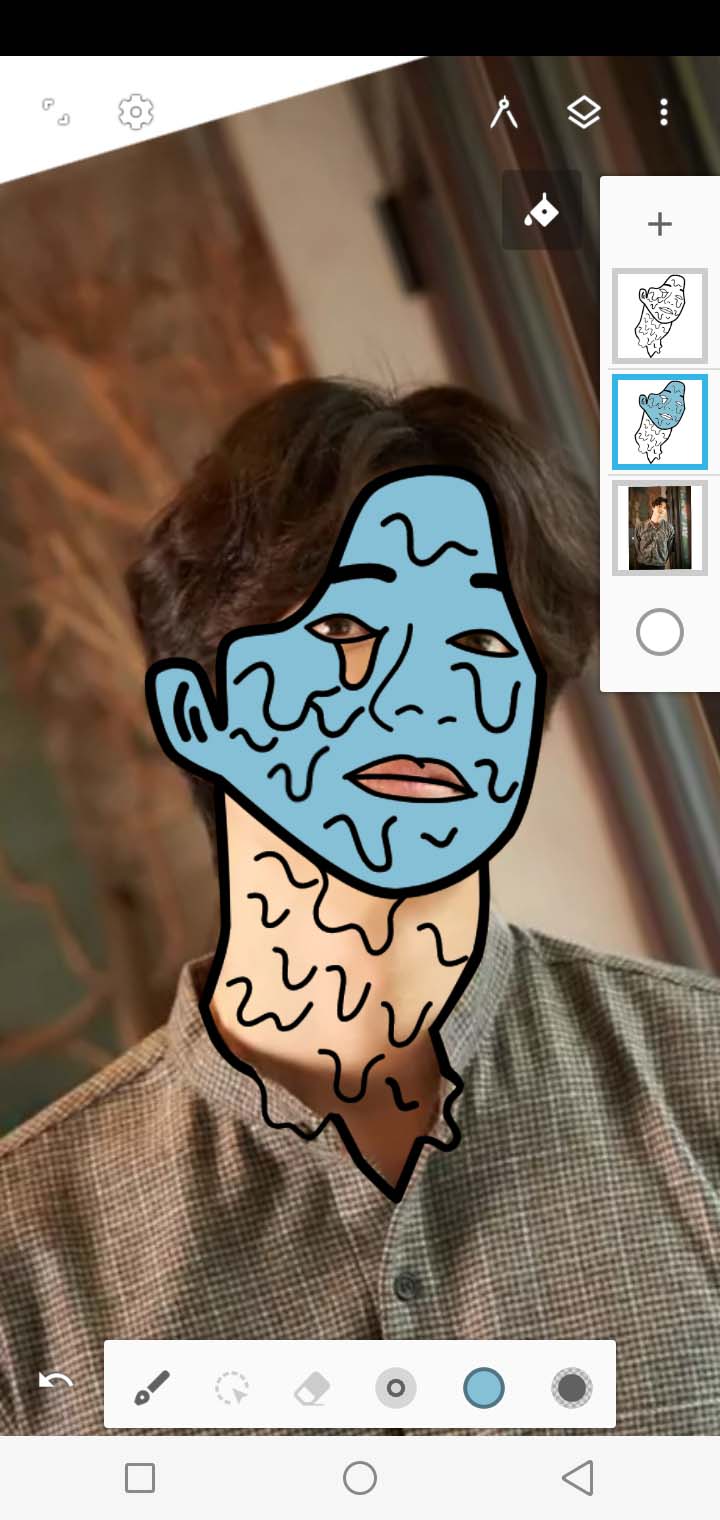The height and width of the screenshot is (1520, 720).
Task: Toggle fullscreen canvas mode
Action: (56, 112)
